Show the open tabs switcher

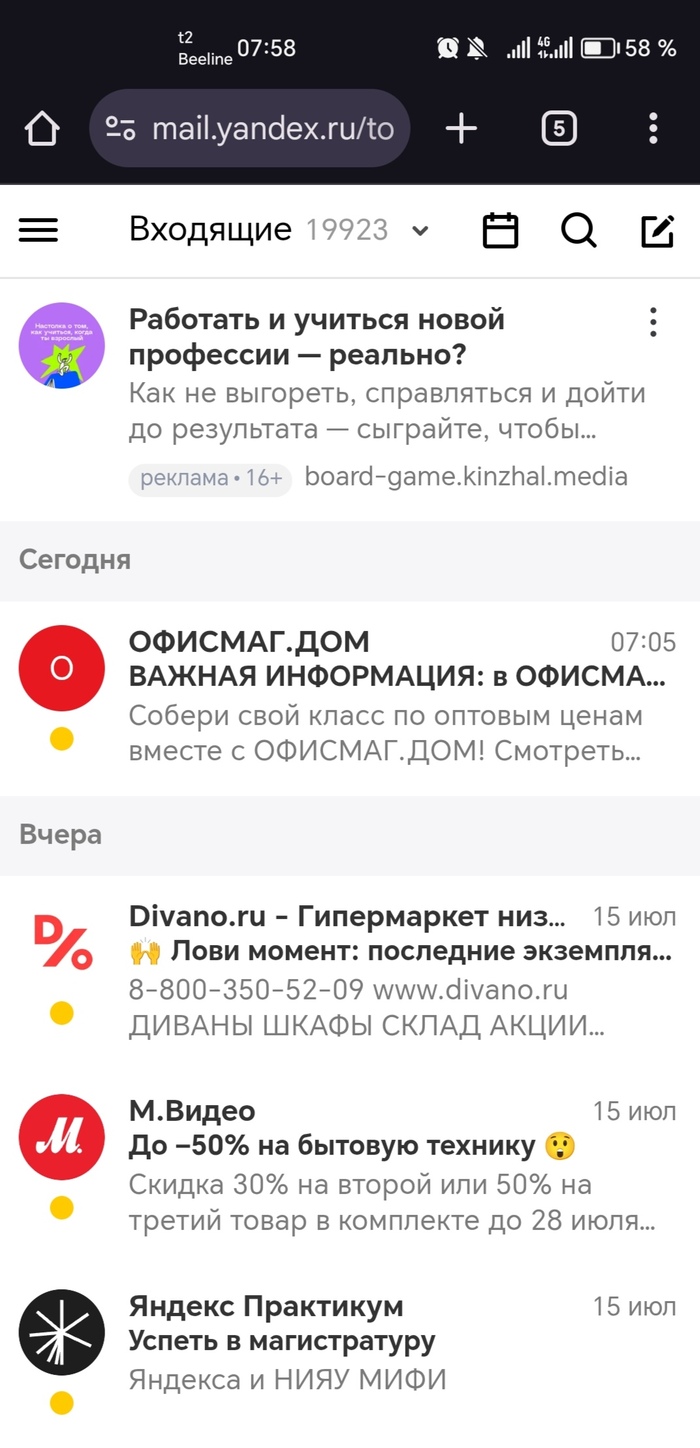(558, 129)
